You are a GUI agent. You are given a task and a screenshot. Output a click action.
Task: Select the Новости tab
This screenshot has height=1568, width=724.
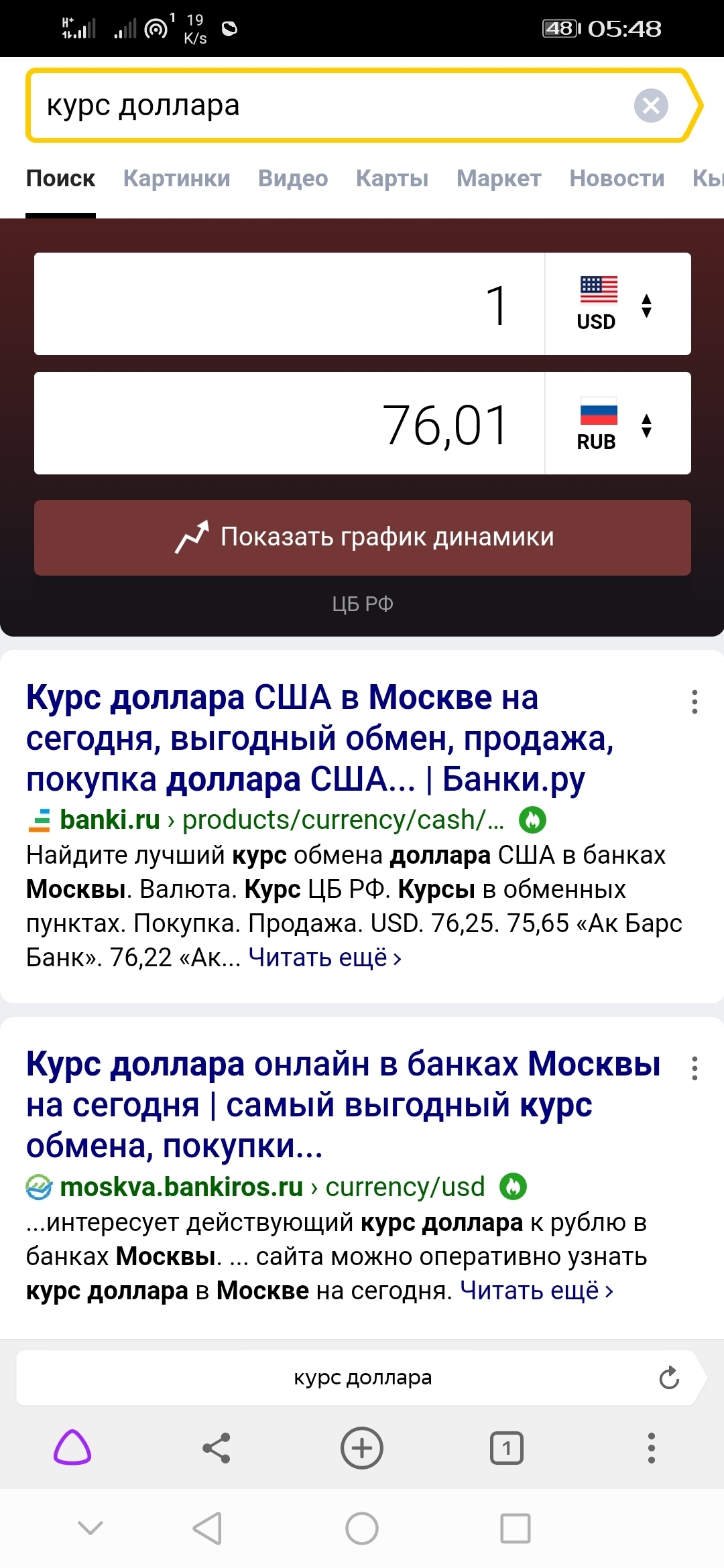coord(617,178)
